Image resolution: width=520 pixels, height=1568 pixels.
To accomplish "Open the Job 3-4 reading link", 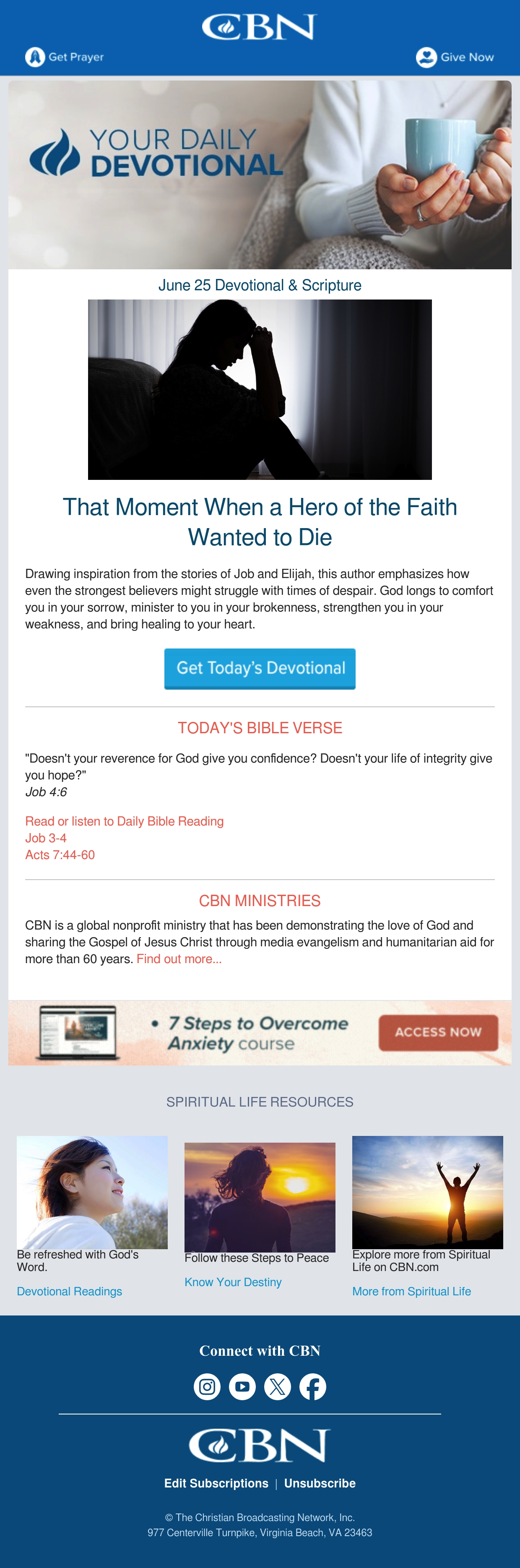I will coord(46,838).
